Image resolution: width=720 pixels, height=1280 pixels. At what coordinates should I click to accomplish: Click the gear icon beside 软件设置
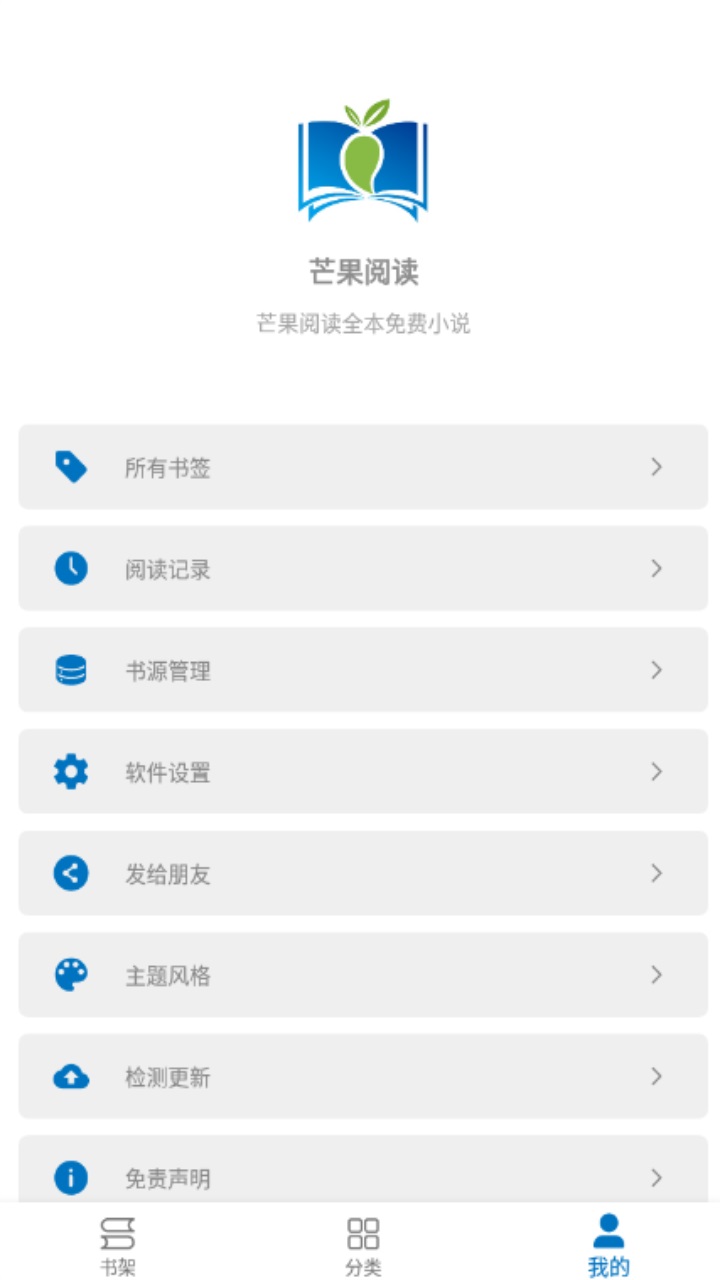click(69, 772)
